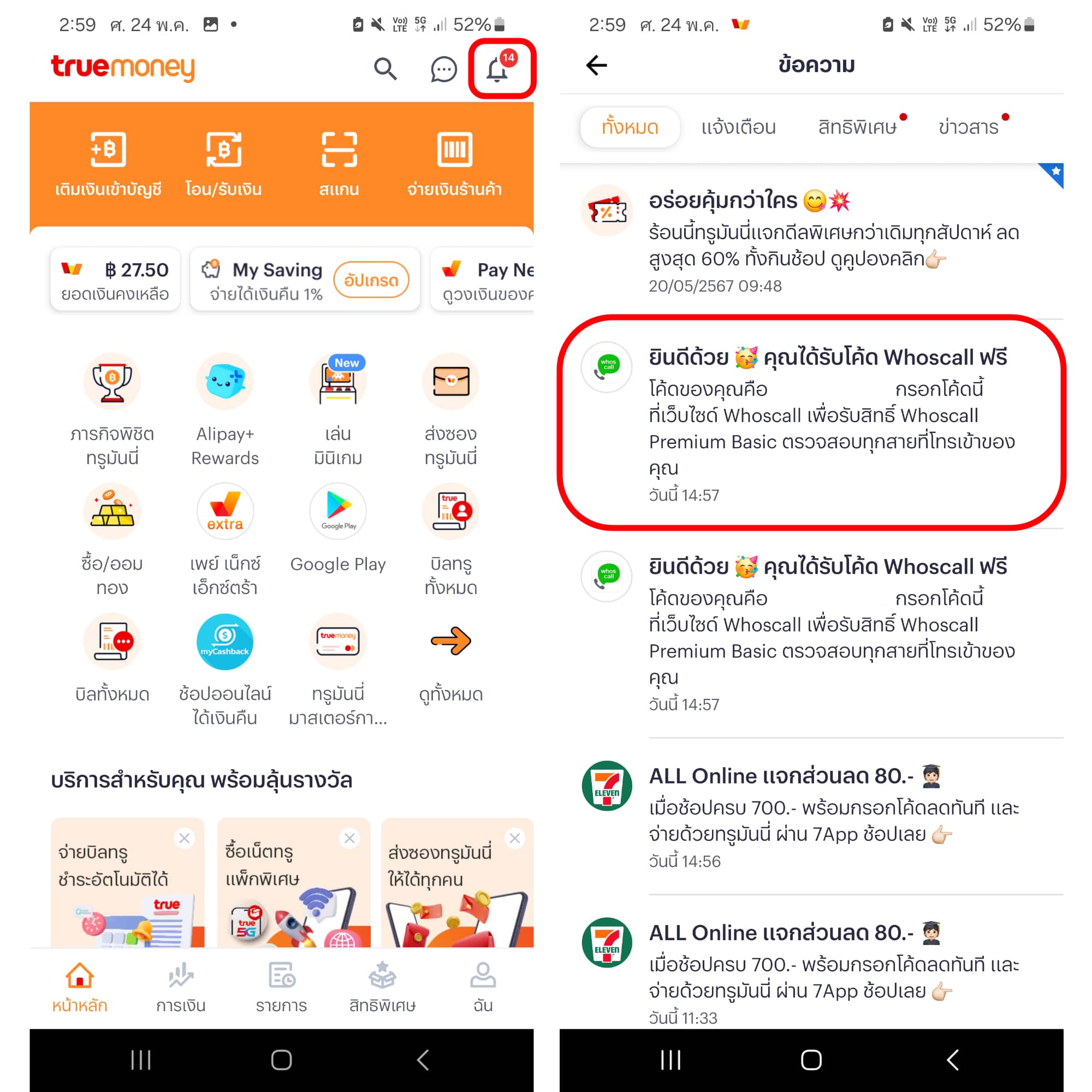Open Alipay+ Rewards
Image resolution: width=1092 pixels, height=1092 pixels.
pyautogui.click(x=225, y=408)
